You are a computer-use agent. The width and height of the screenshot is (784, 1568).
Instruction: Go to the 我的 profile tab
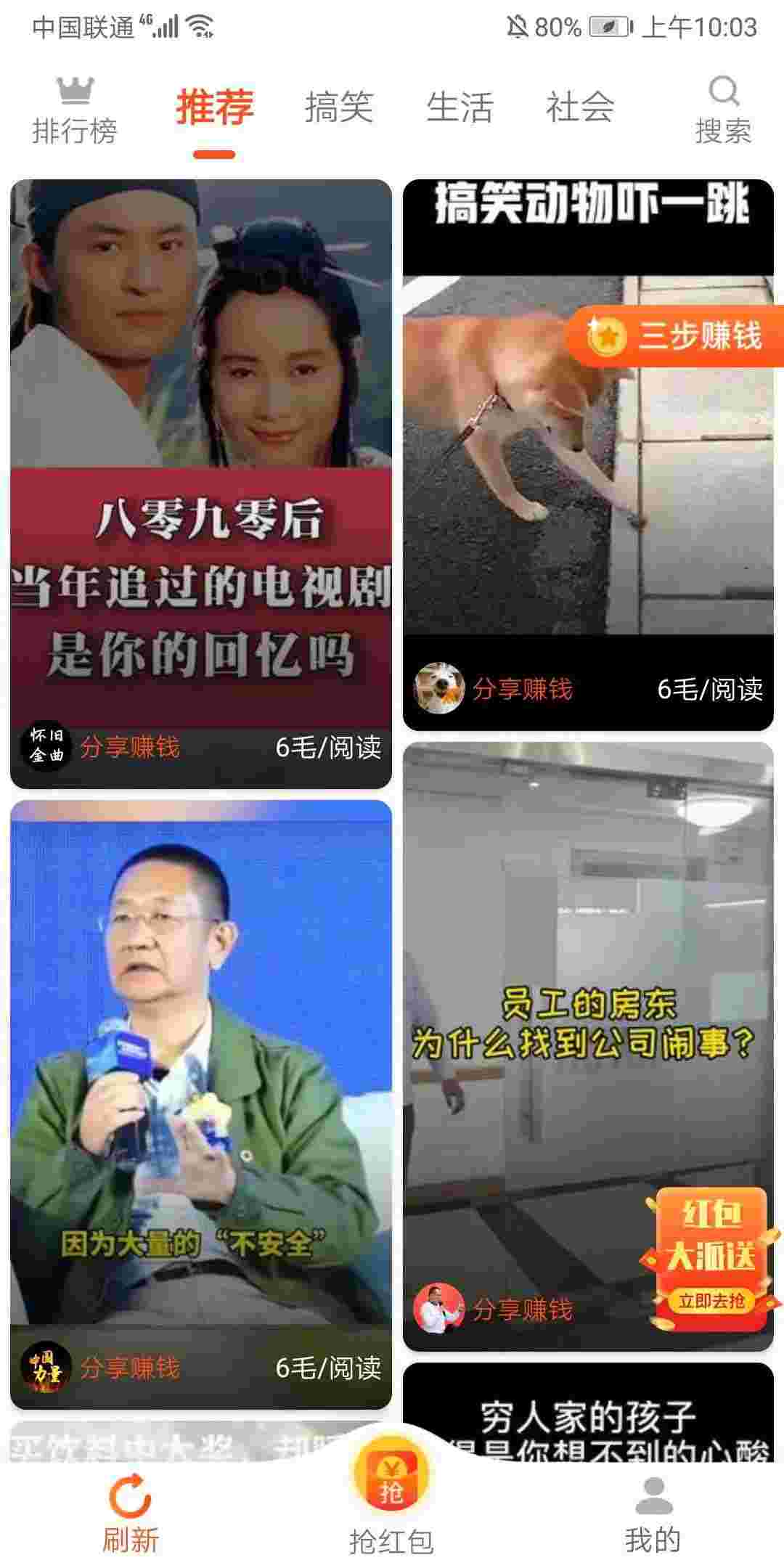653,1513
